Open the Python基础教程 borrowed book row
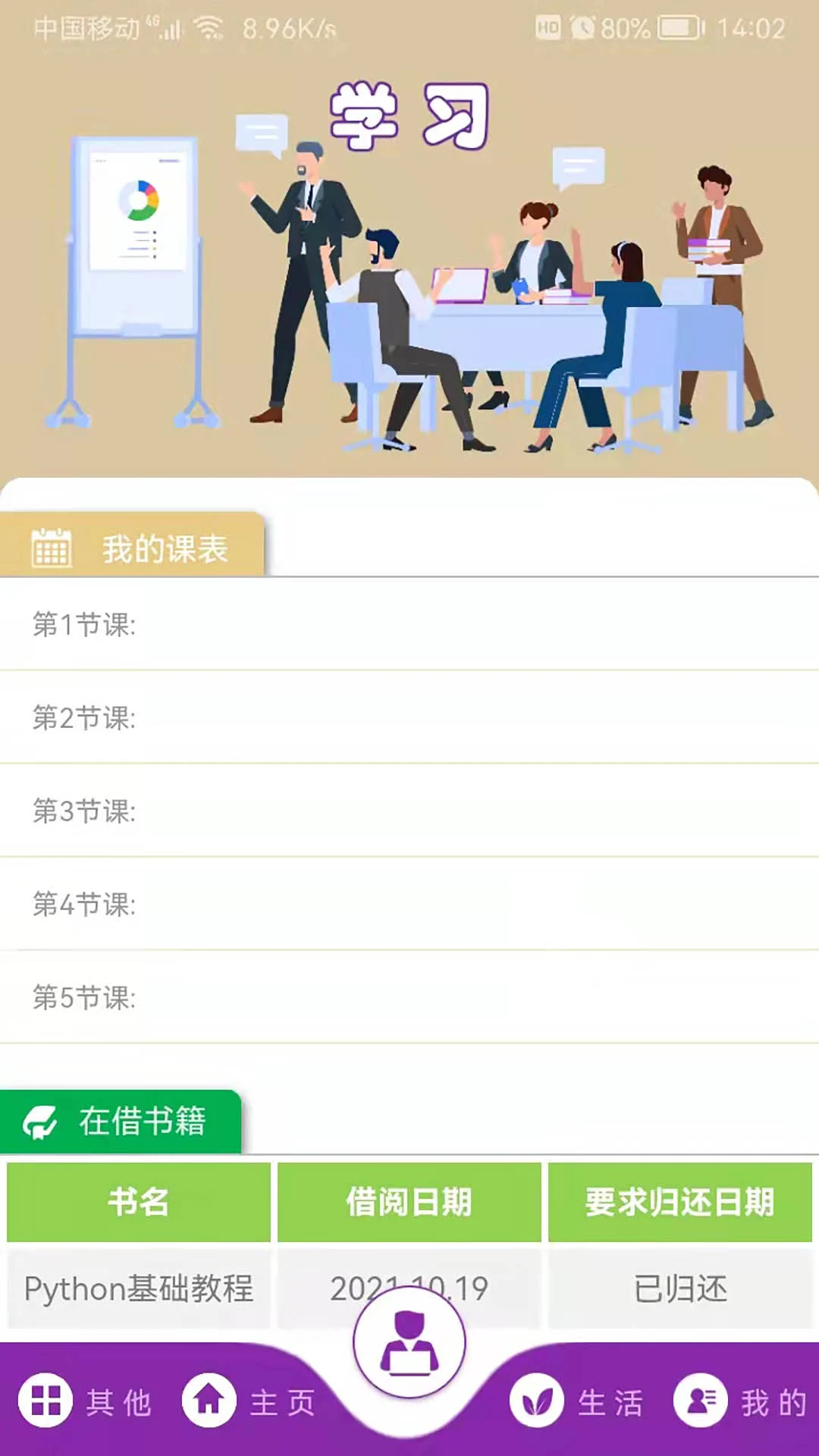Viewport: 819px width, 1456px height. pyautogui.click(x=139, y=1288)
